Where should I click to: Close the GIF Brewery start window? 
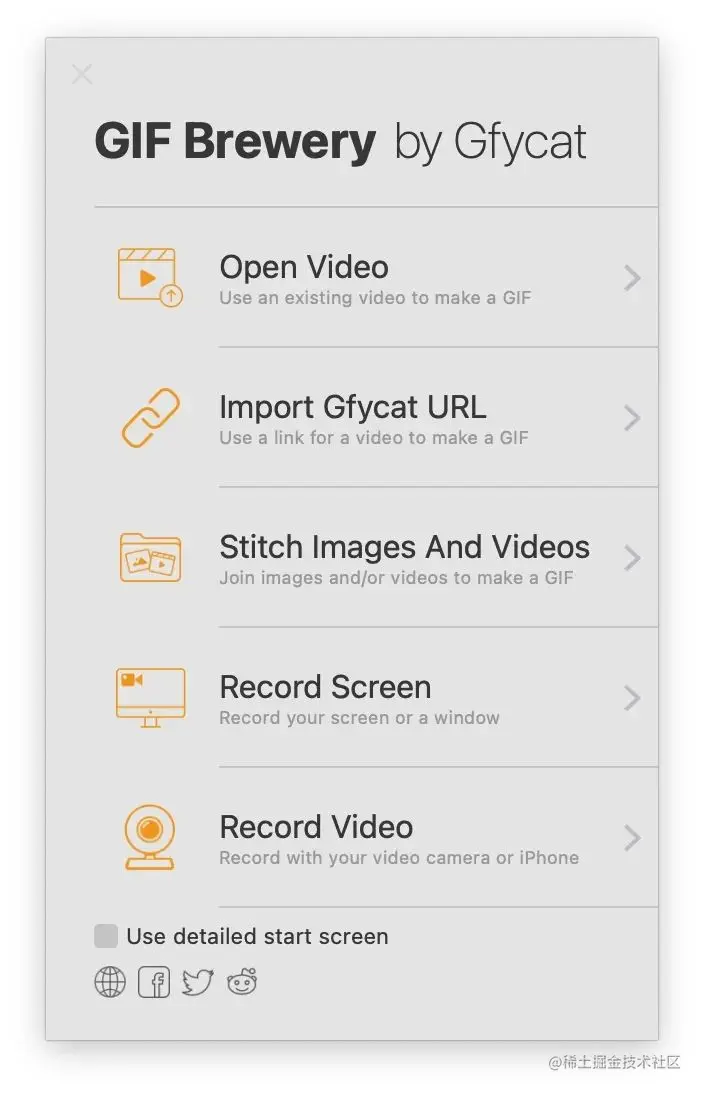pyautogui.click(x=82, y=74)
